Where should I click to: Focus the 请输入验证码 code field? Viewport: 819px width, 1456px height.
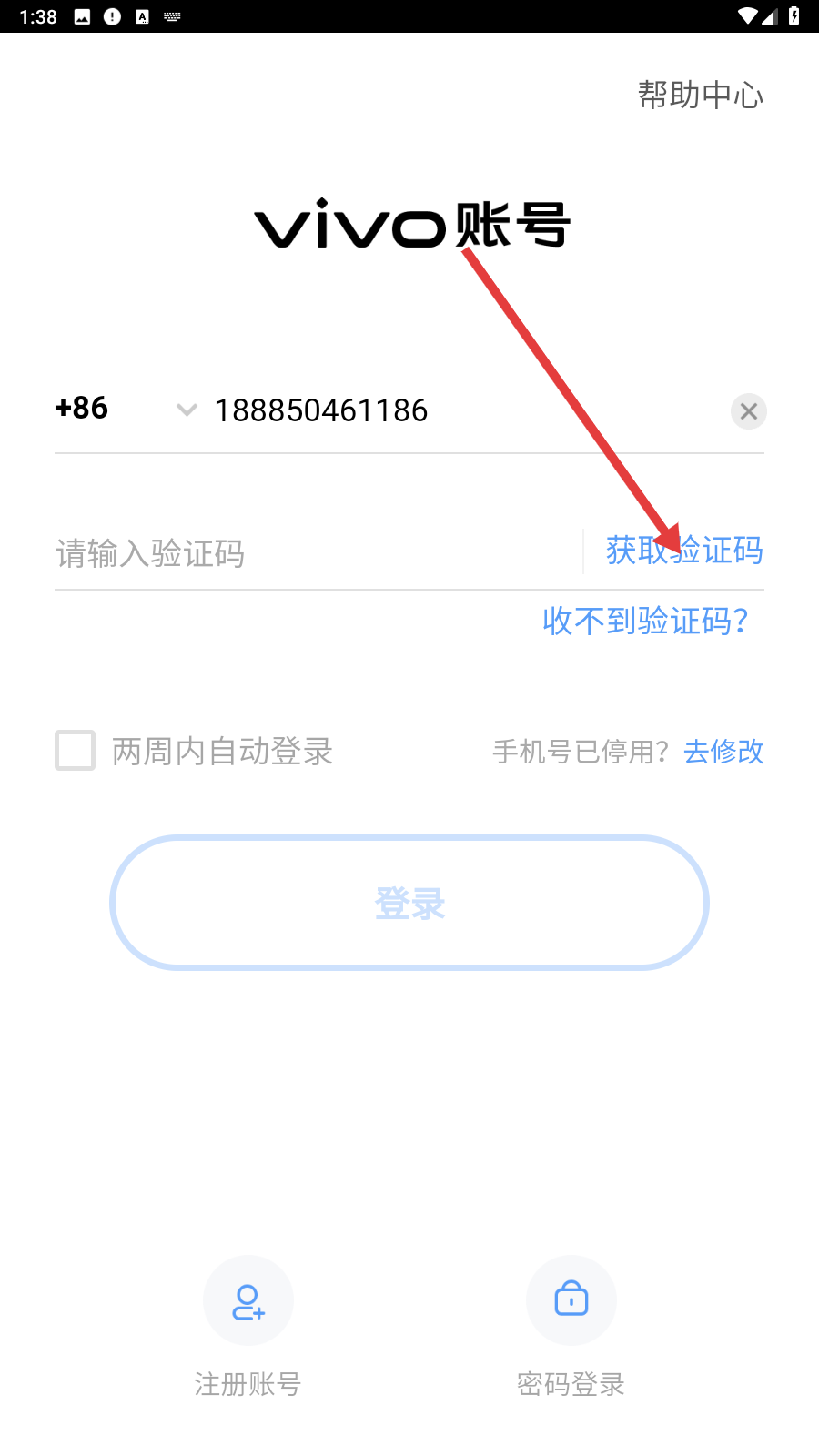pyautogui.click(x=309, y=552)
